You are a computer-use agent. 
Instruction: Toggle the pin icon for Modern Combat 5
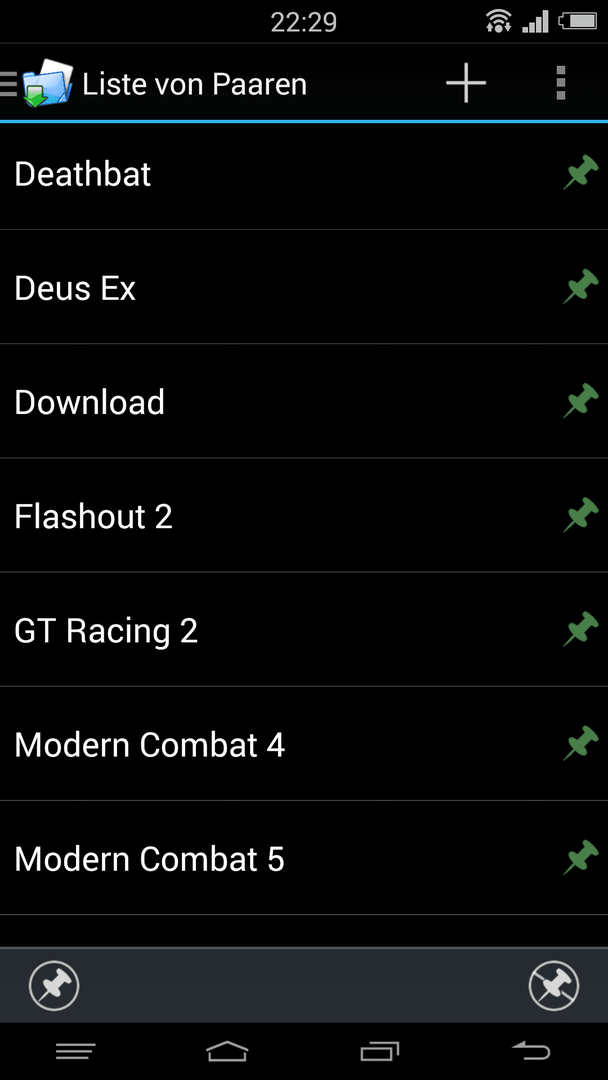click(580, 858)
